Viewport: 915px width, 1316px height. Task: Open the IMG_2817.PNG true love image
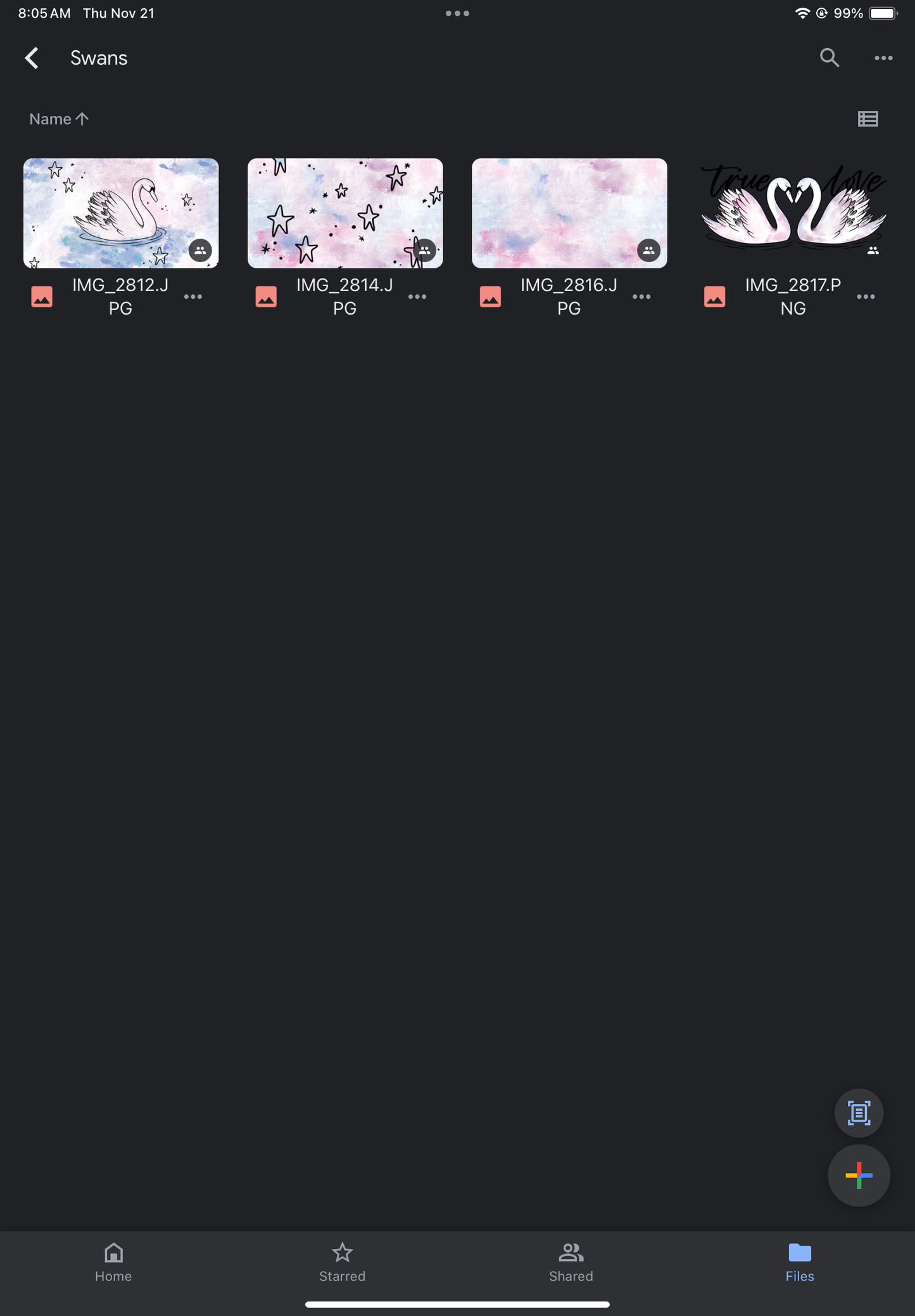coord(793,213)
